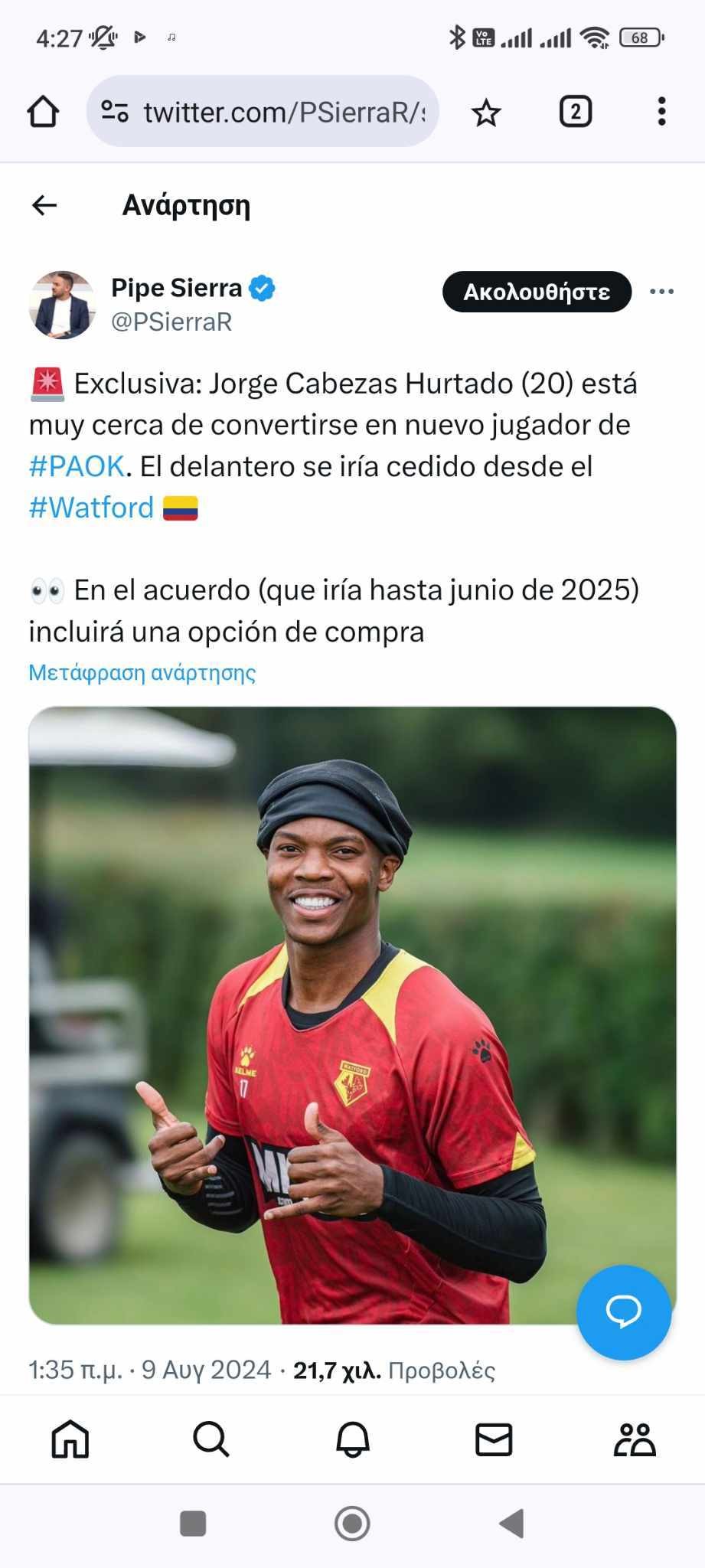Go back from the post view
This screenshot has width=705, height=1568.
[44, 205]
